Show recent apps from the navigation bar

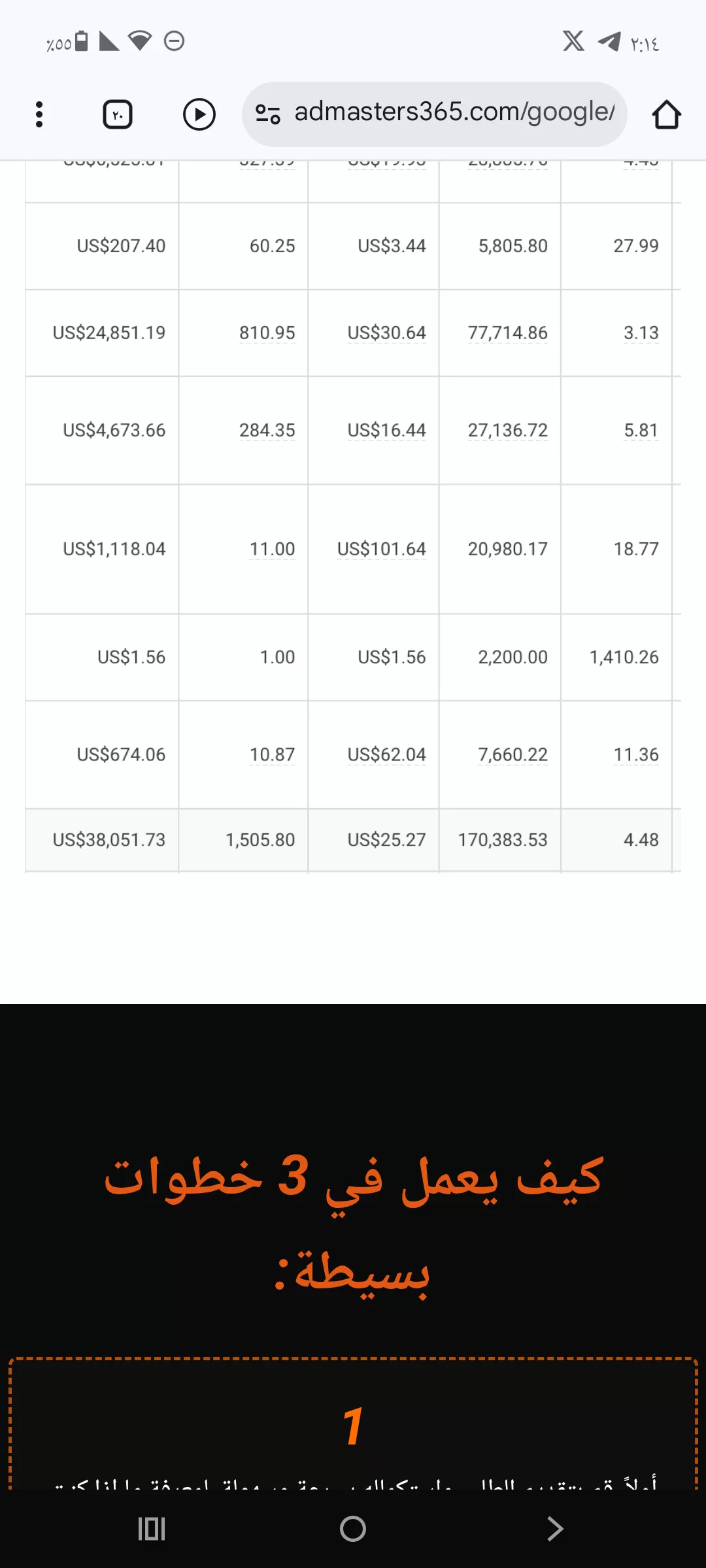pos(152,1529)
